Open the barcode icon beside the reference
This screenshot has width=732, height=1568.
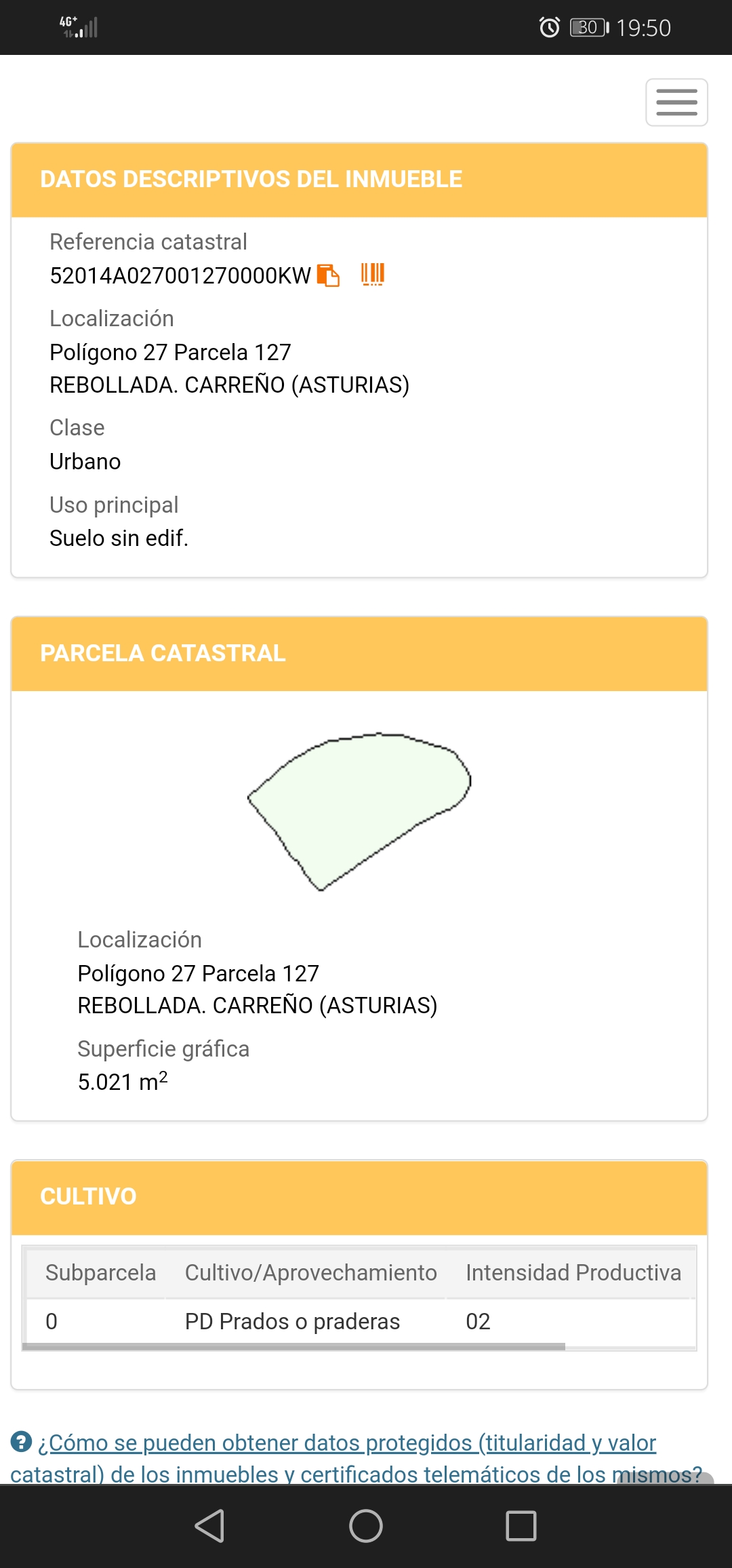[x=372, y=275]
